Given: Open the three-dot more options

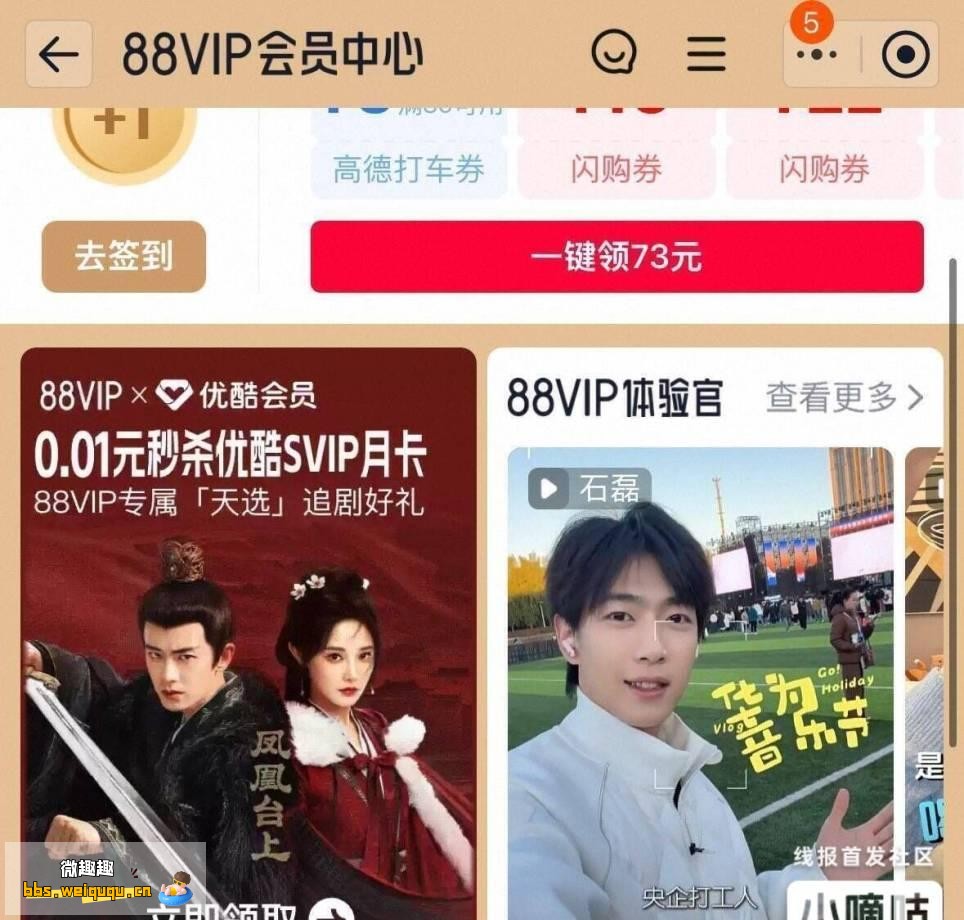Looking at the screenshot, I should pyautogui.click(x=817, y=55).
